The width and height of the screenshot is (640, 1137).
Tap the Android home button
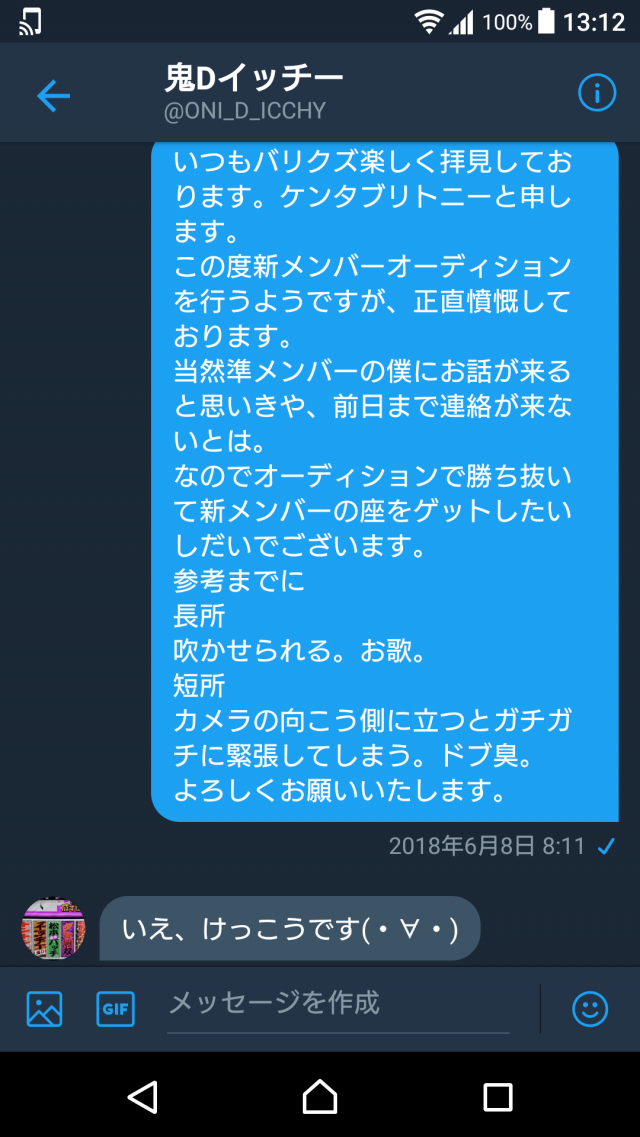pyautogui.click(x=320, y=1097)
